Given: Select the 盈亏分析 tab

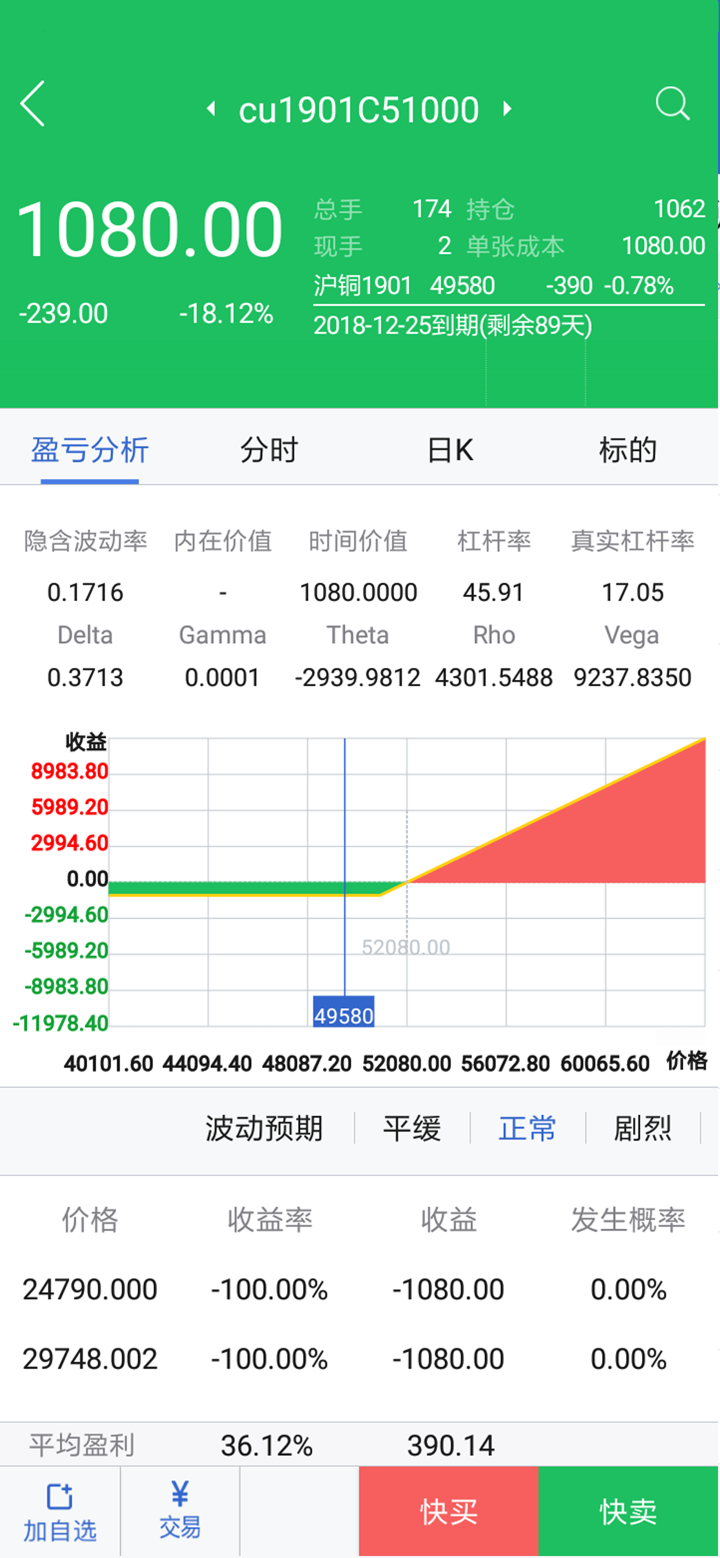Looking at the screenshot, I should tap(90, 450).
